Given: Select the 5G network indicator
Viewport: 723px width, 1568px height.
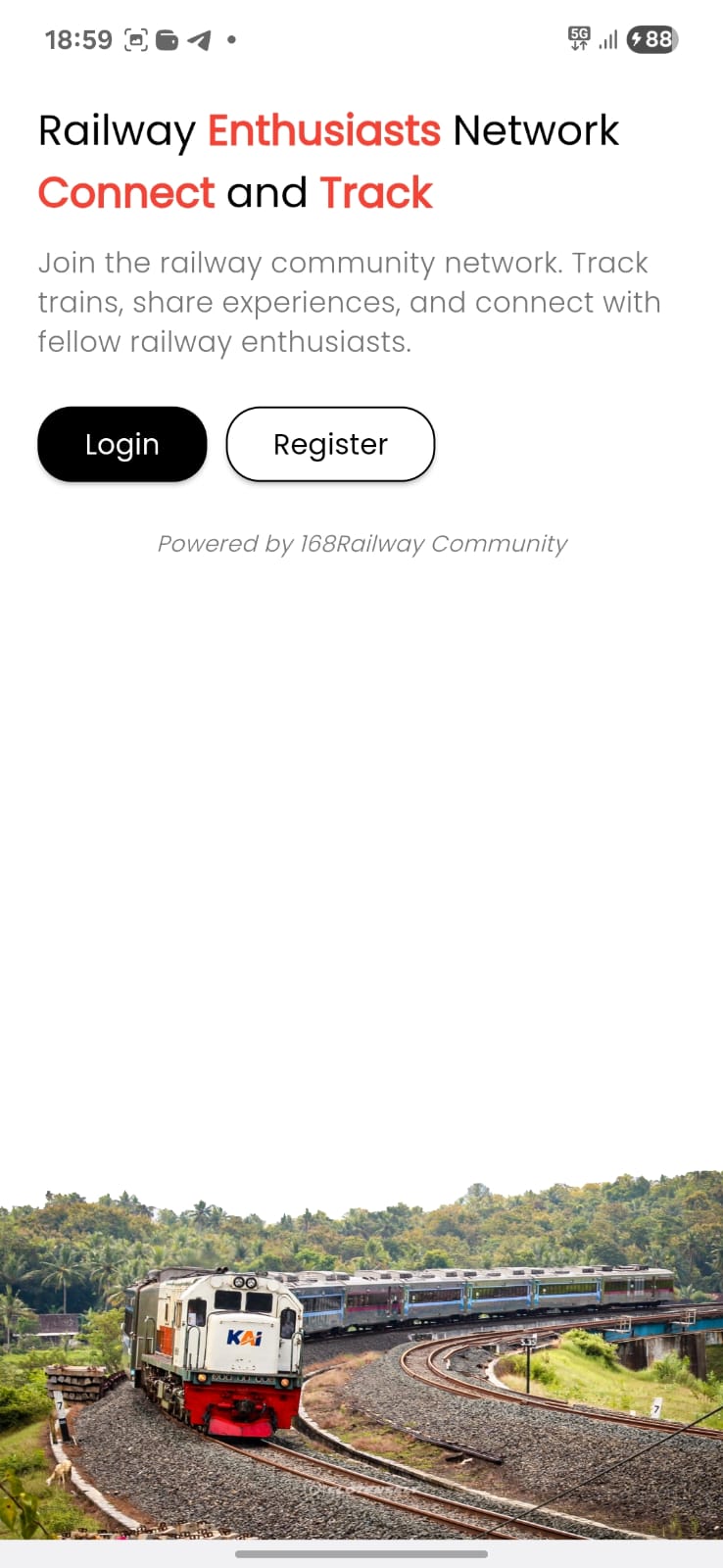Looking at the screenshot, I should point(578,39).
